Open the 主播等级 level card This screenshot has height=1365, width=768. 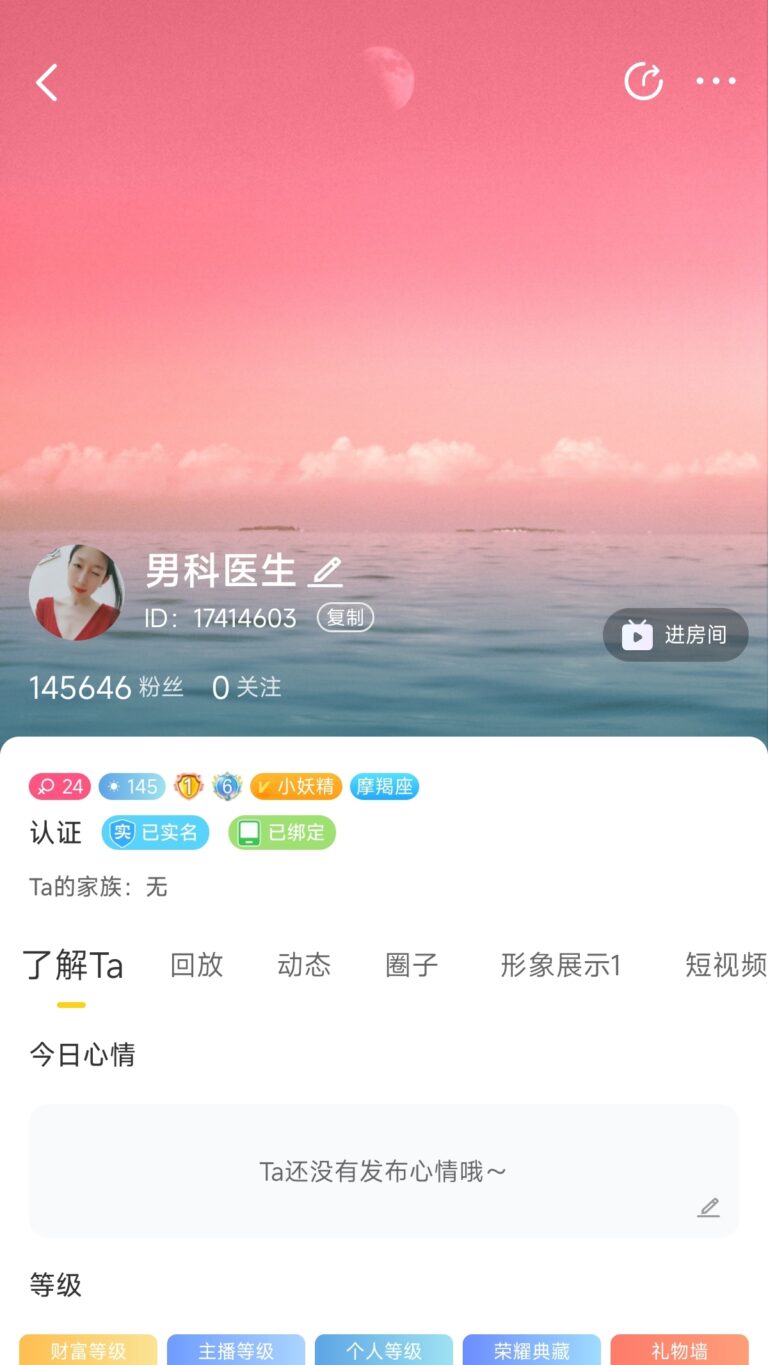pyautogui.click(x=236, y=1350)
